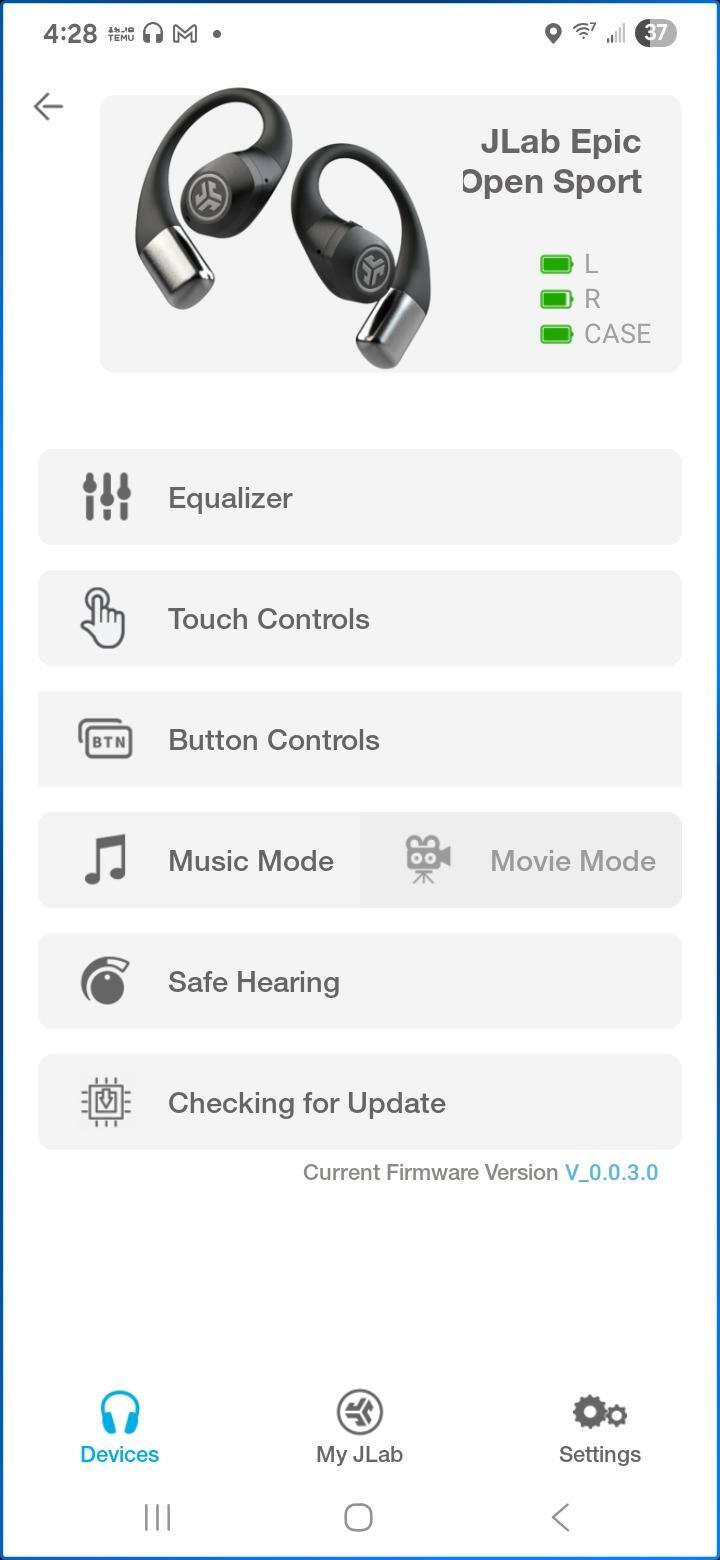Go back using the top arrow

pos(48,107)
